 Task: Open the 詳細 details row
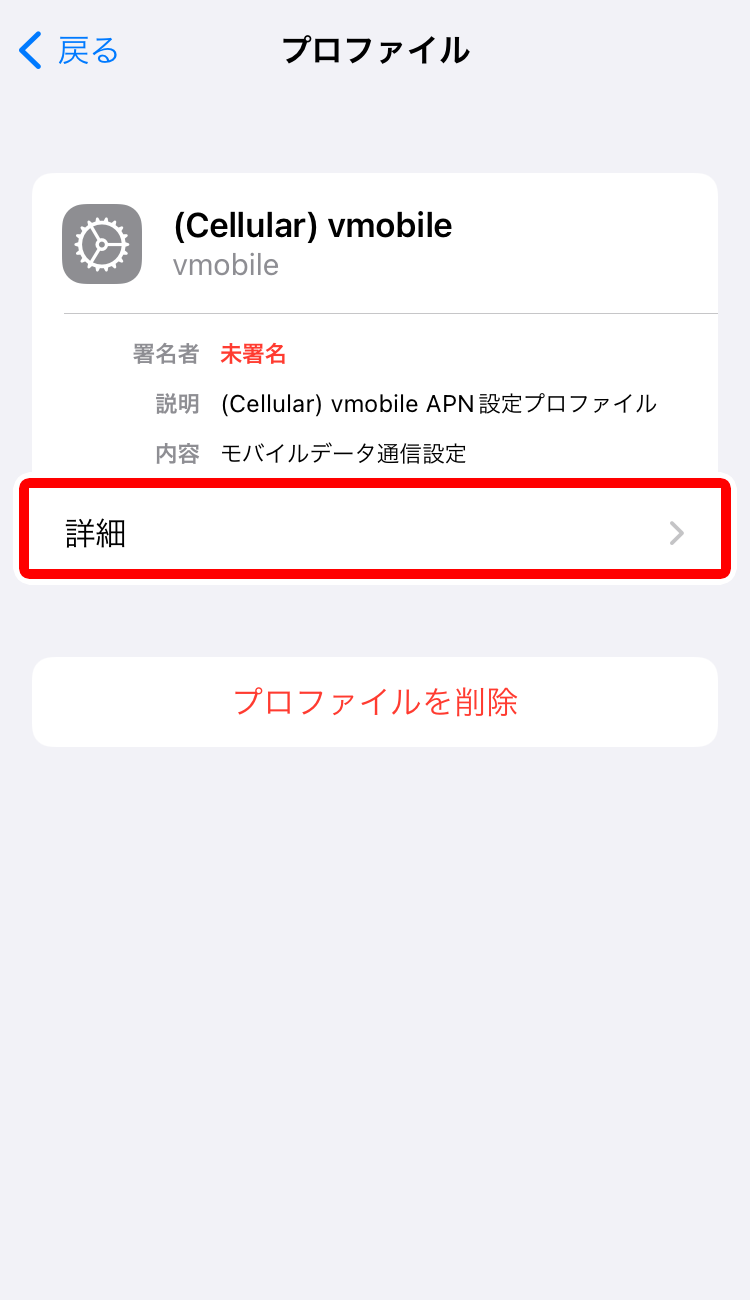(x=374, y=533)
